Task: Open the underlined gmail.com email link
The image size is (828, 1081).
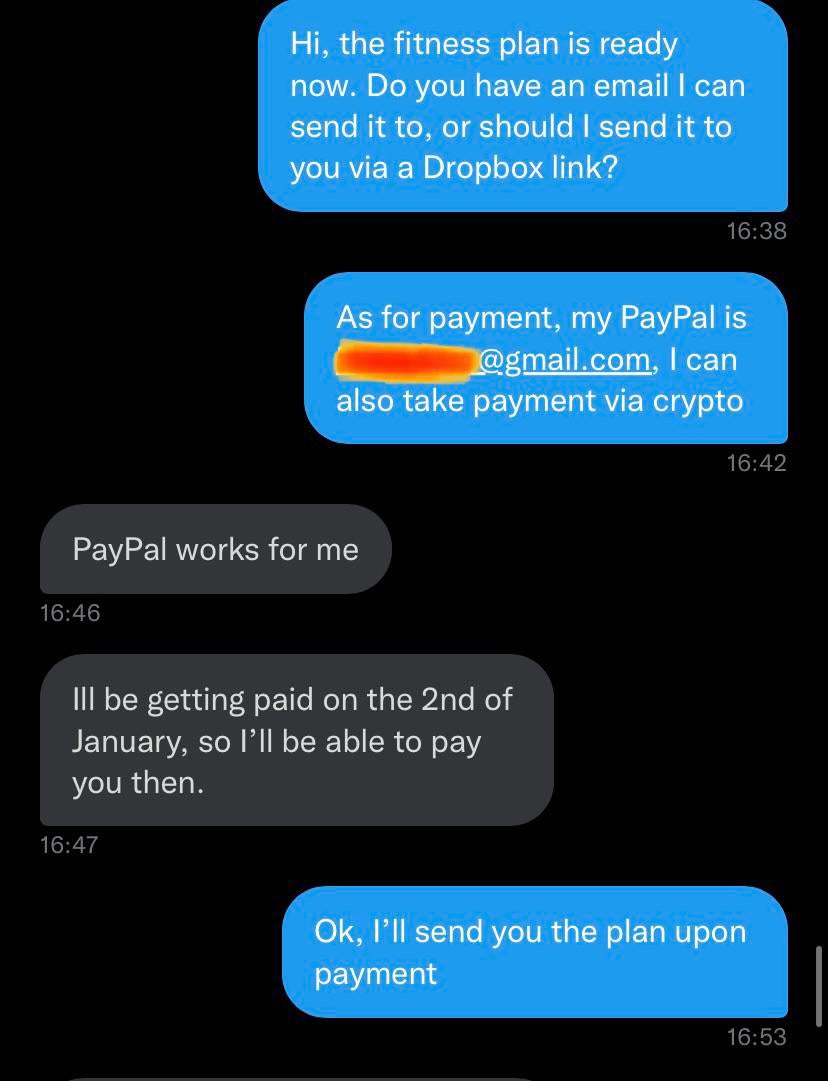Action: click(566, 360)
